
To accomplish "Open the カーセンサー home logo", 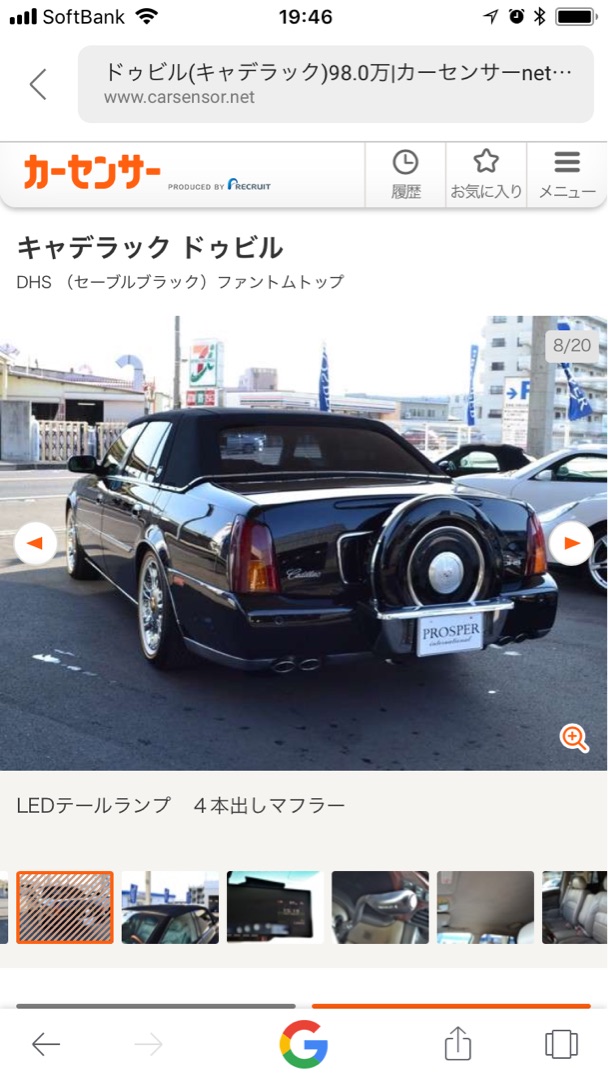I will click(x=92, y=174).
